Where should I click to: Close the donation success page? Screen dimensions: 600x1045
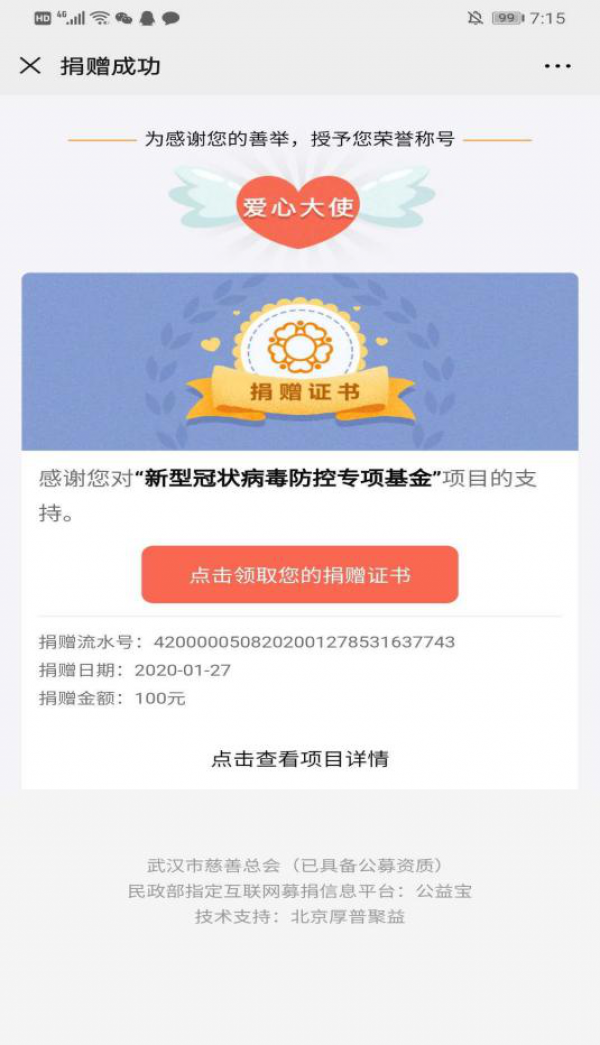tap(30, 66)
